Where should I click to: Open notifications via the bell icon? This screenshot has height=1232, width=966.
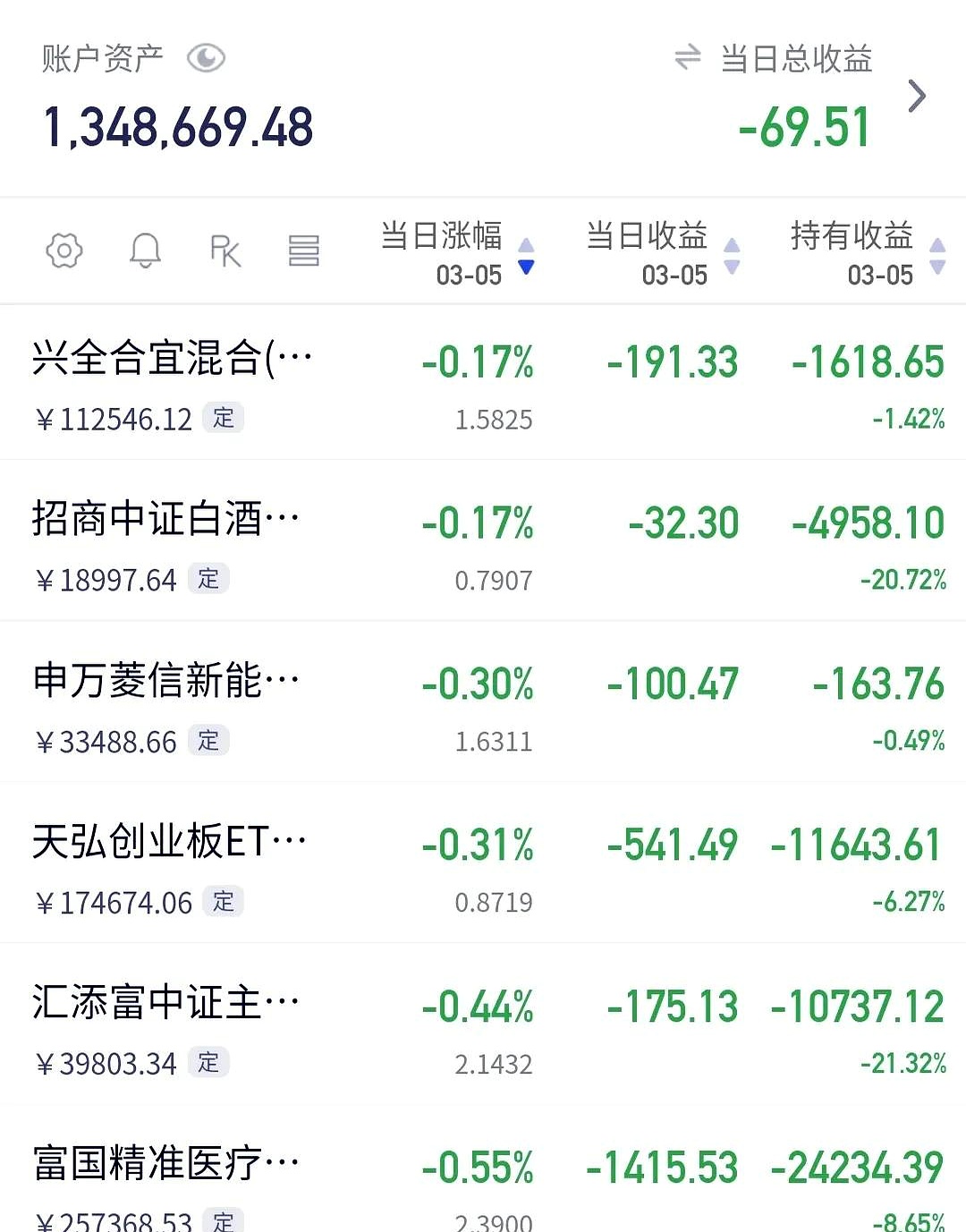point(145,251)
